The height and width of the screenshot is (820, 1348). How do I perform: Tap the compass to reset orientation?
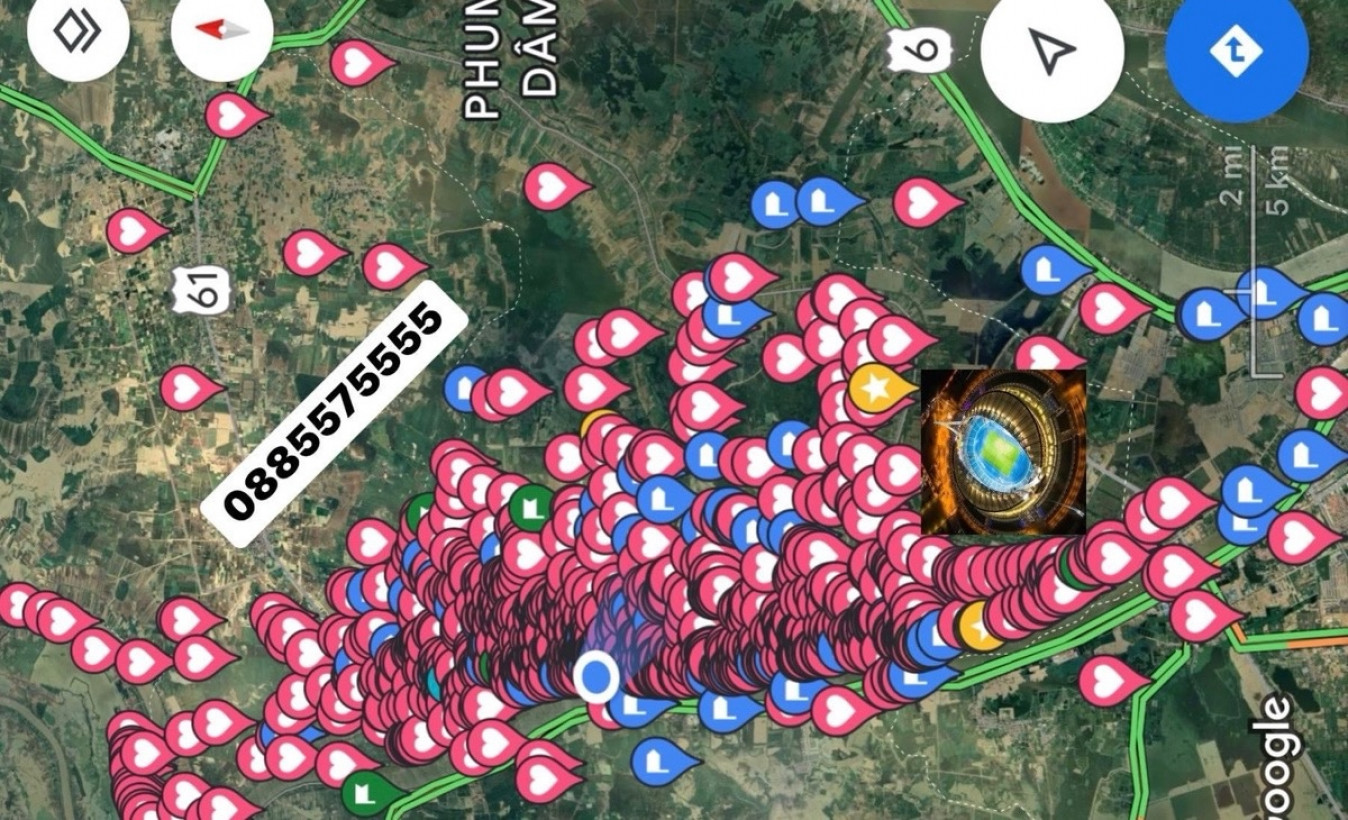(x=222, y=31)
